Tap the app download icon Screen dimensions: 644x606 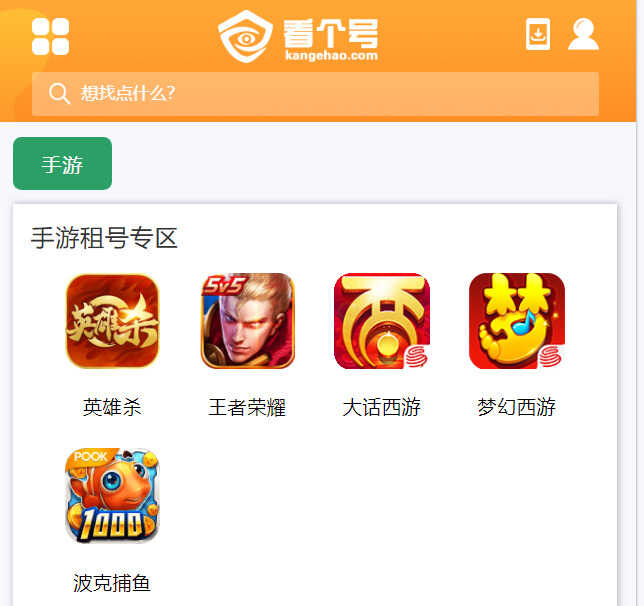click(x=538, y=34)
